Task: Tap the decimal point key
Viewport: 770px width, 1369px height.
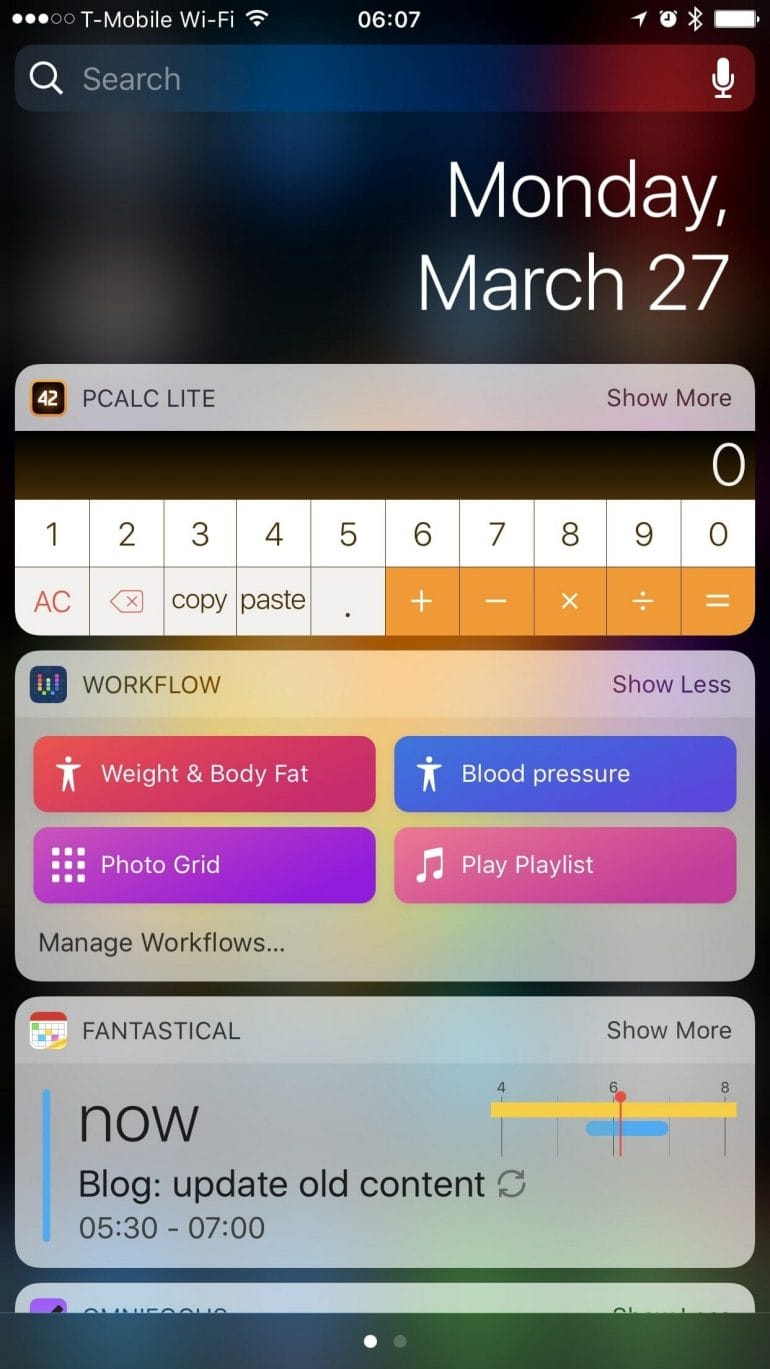Action: tap(348, 602)
